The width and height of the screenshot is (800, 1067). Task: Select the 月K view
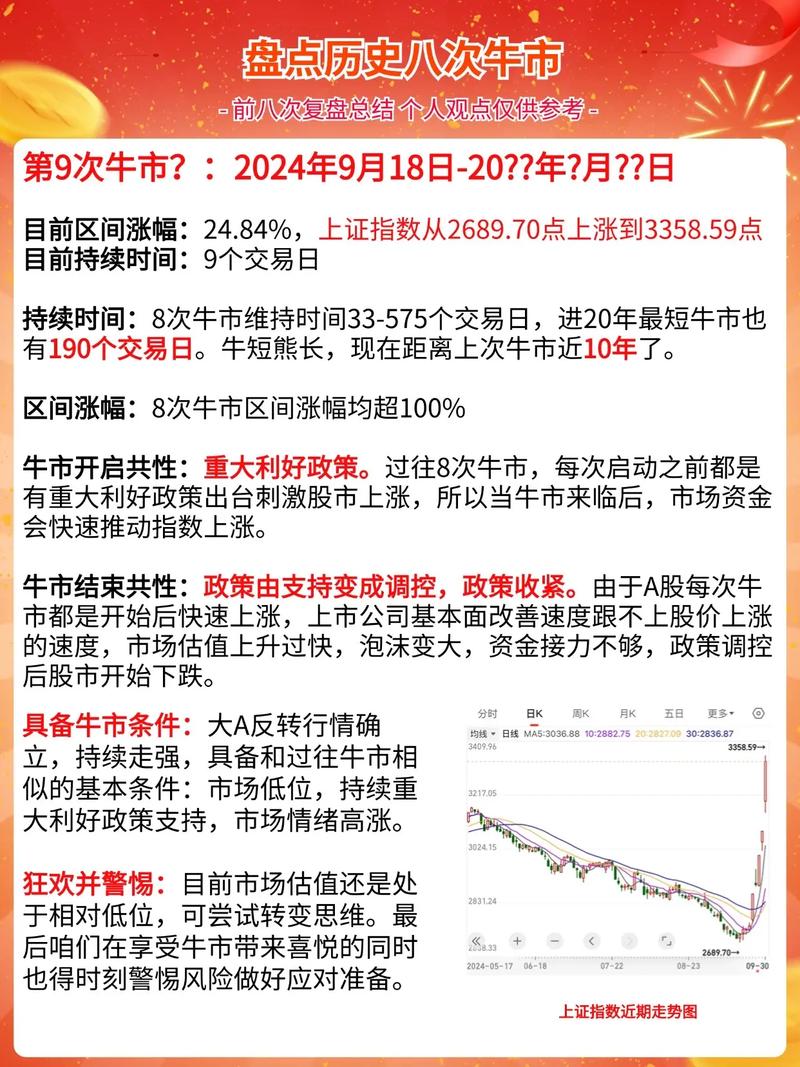coord(627,713)
